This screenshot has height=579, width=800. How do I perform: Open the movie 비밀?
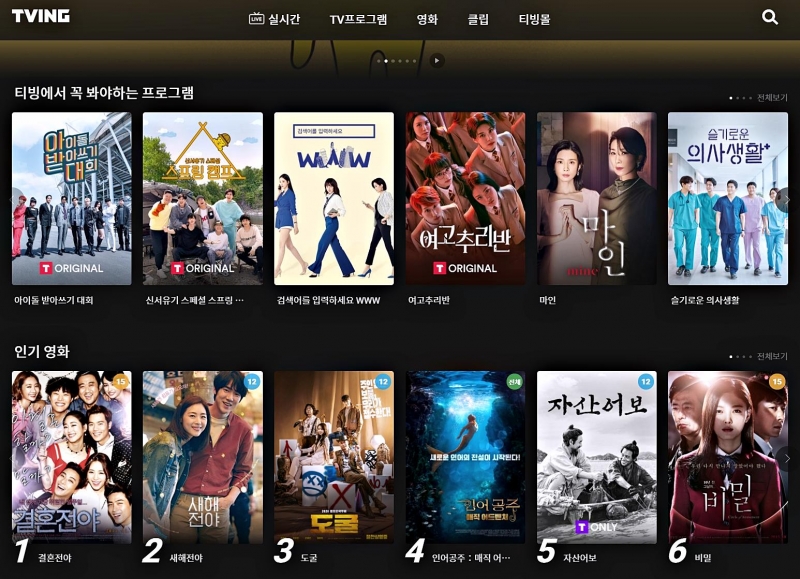(727, 457)
